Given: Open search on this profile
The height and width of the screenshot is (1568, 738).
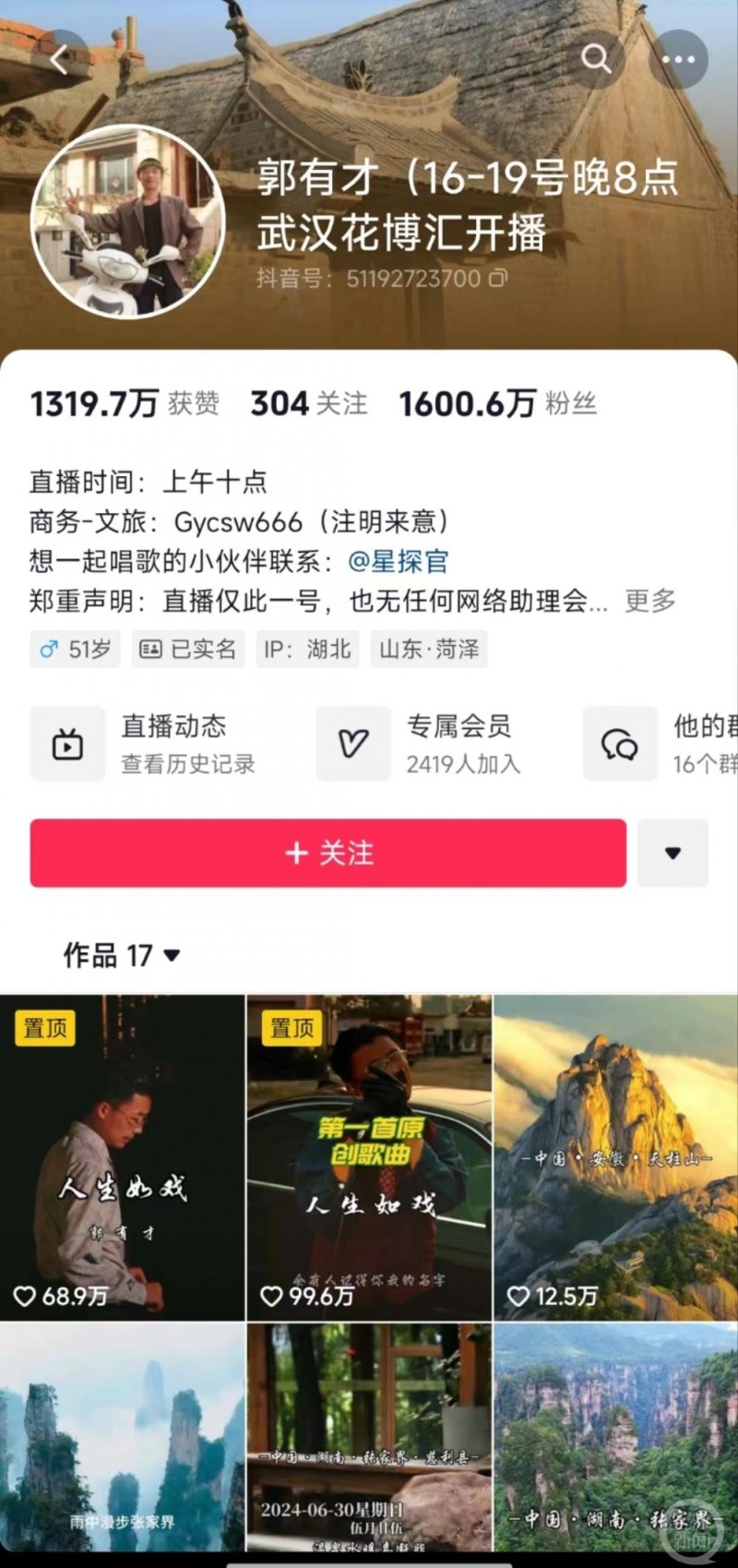Looking at the screenshot, I should click(596, 59).
